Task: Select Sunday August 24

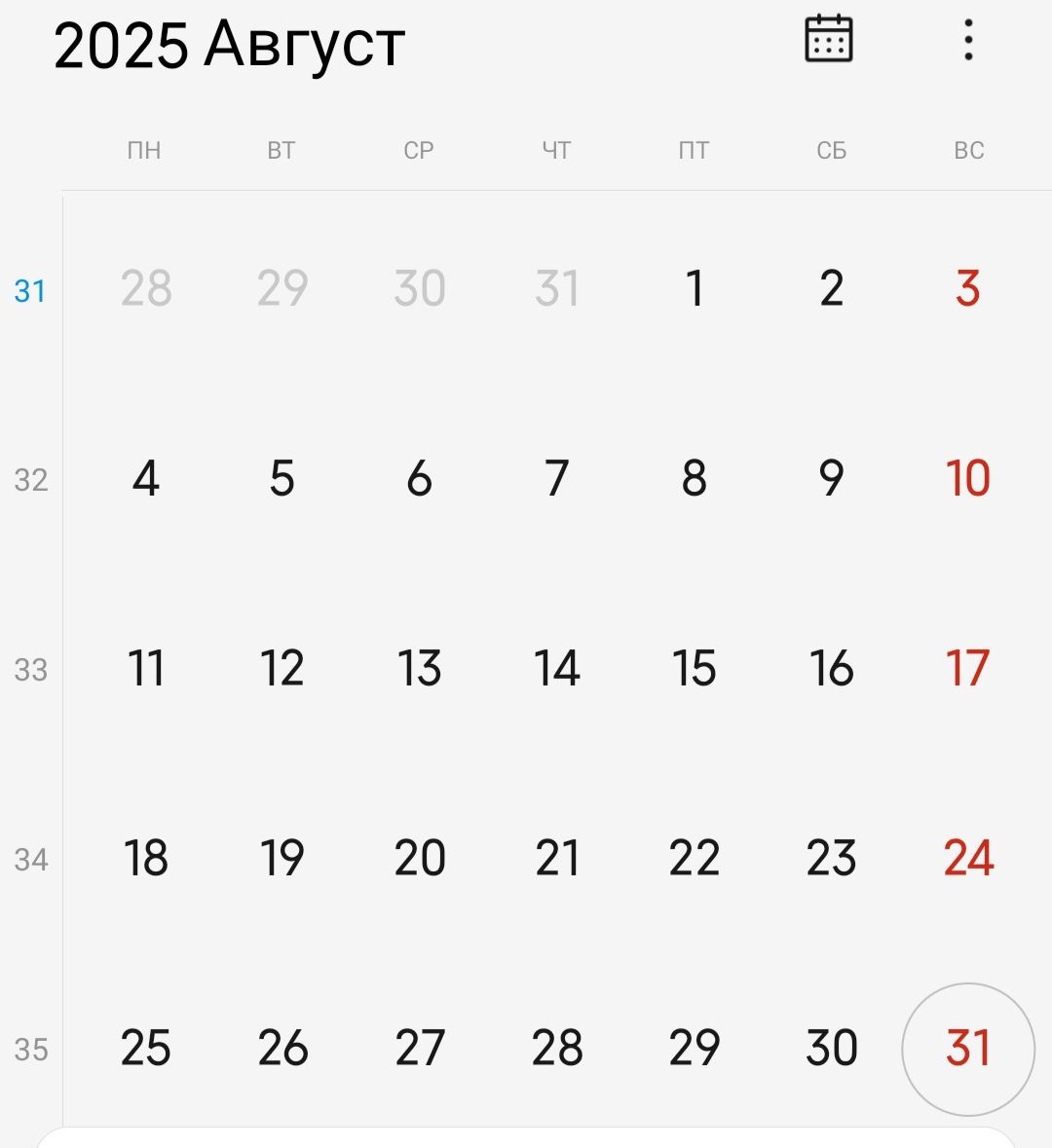Action: pyautogui.click(x=967, y=858)
